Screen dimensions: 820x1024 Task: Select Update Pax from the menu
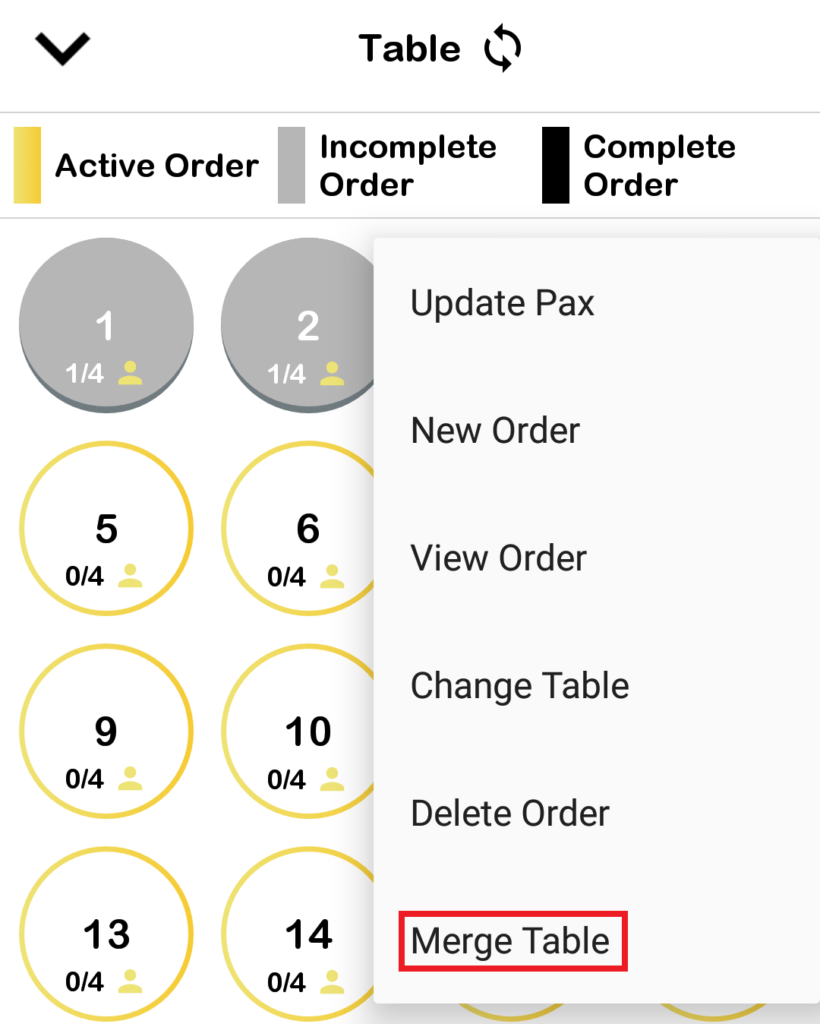[502, 302]
